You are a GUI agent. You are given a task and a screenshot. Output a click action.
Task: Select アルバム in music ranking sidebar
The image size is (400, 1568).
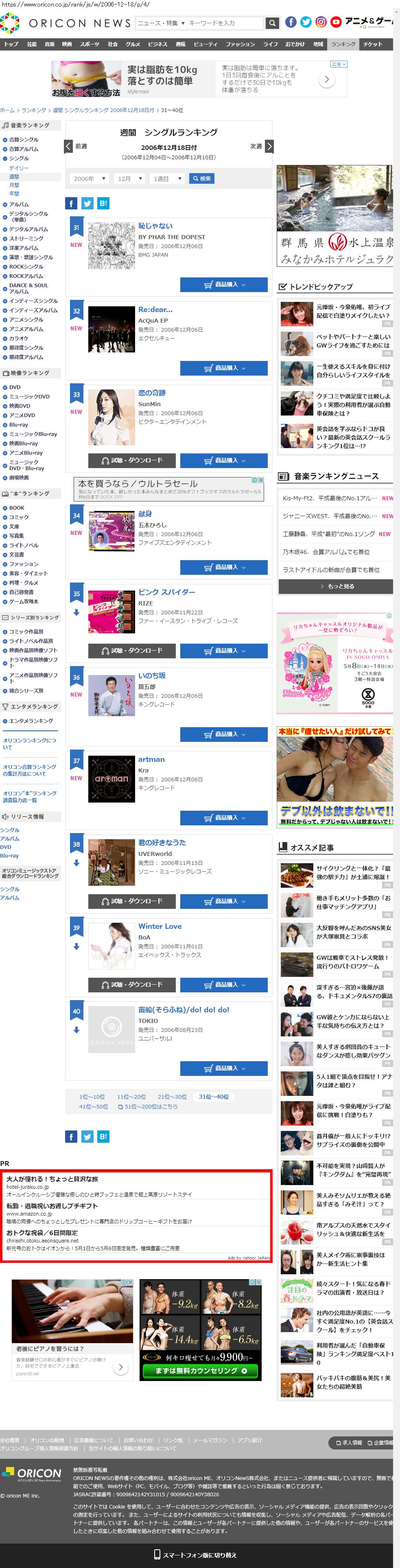(19, 205)
